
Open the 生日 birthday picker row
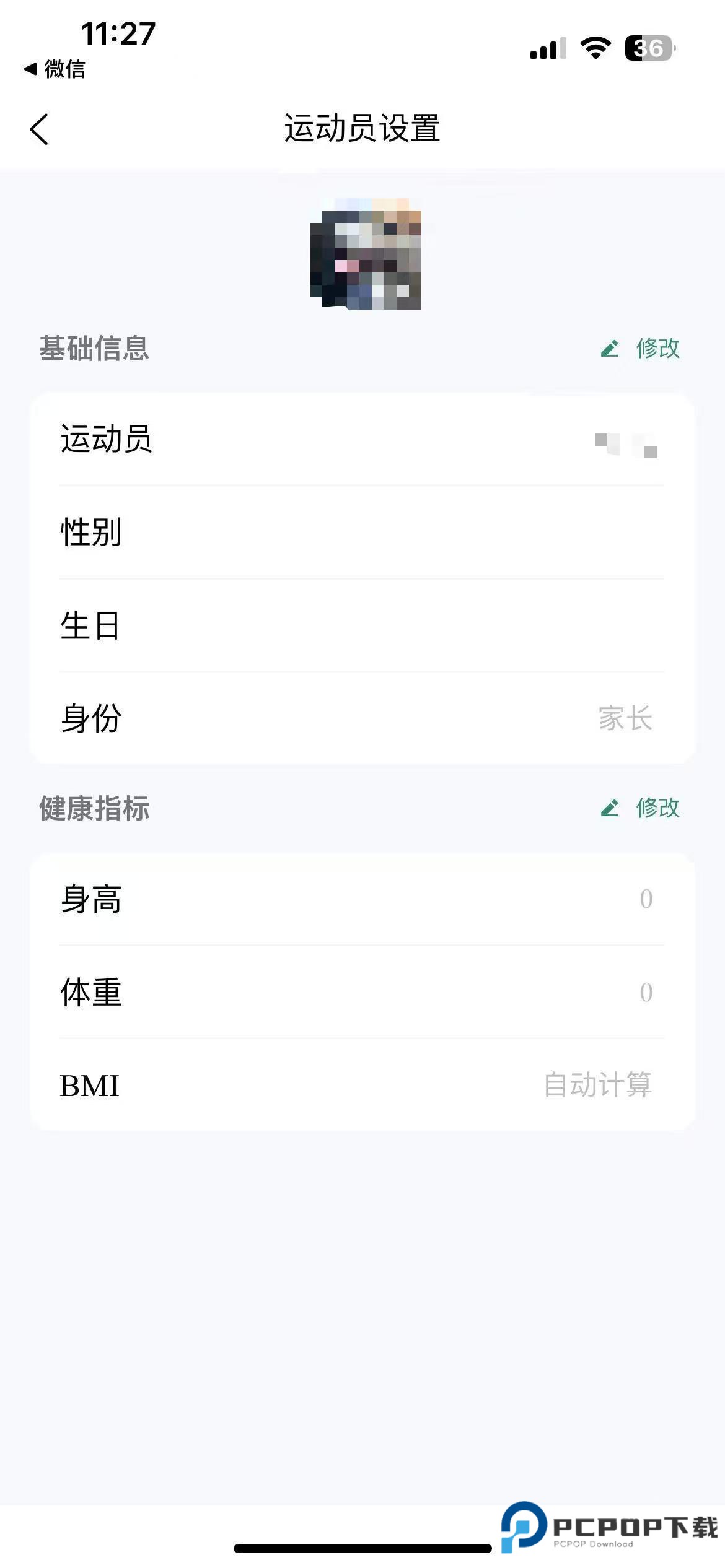pyautogui.click(x=362, y=625)
